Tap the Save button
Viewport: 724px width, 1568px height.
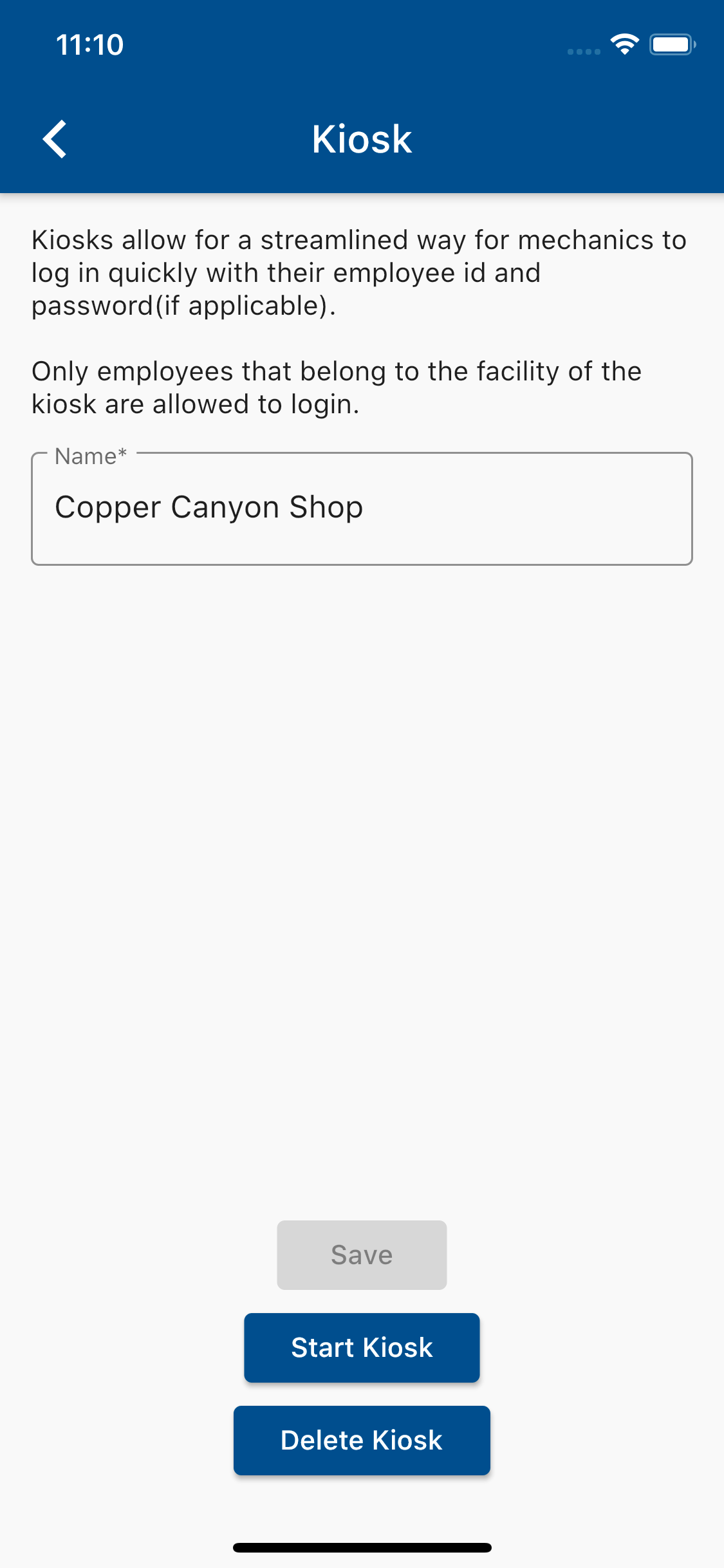tap(361, 1255)
